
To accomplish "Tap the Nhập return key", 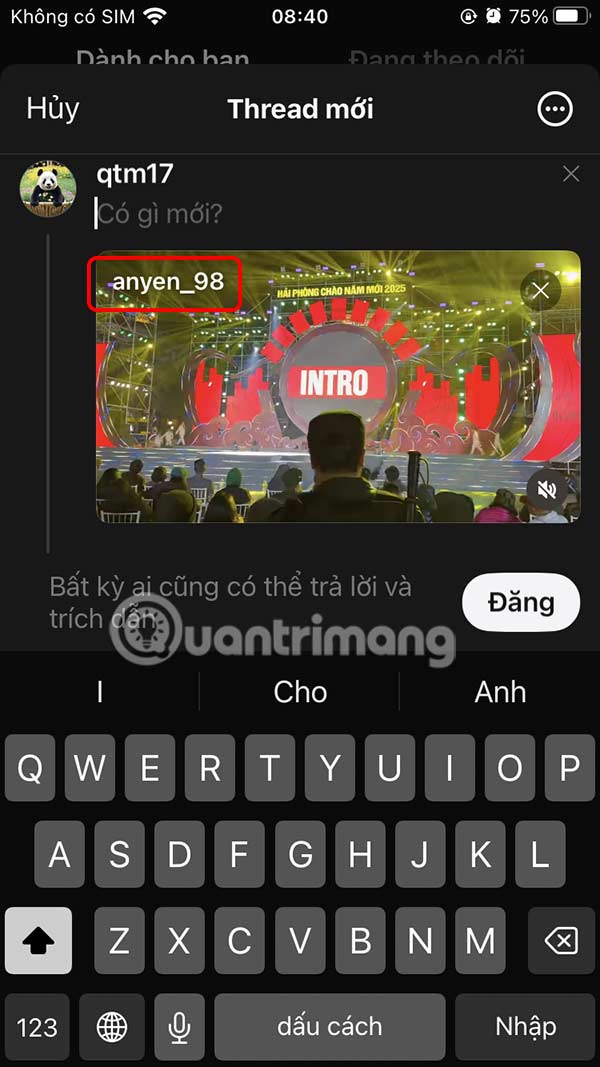I will click(525, 1026).
